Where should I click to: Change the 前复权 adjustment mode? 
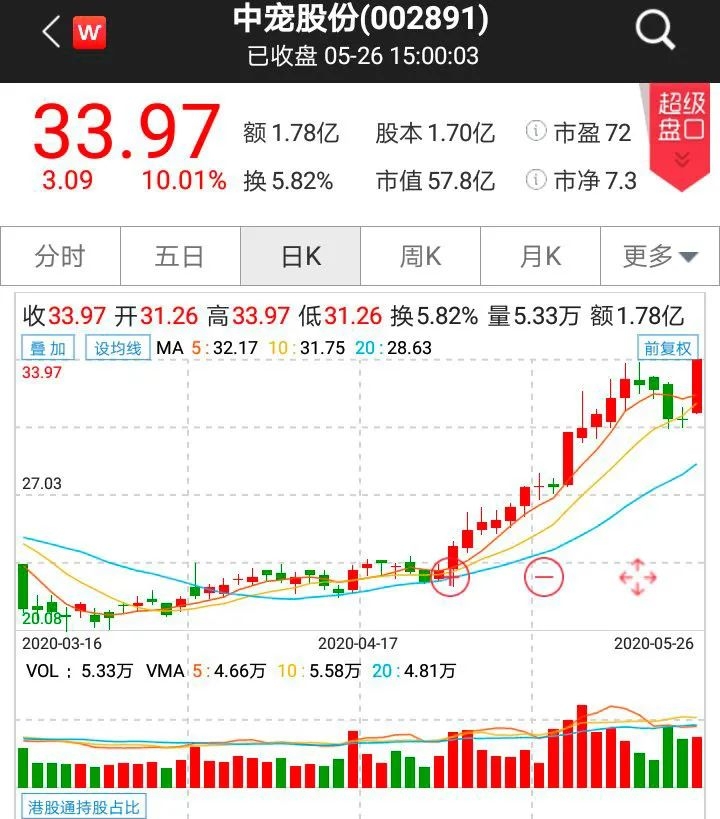[x=667, y=348]
